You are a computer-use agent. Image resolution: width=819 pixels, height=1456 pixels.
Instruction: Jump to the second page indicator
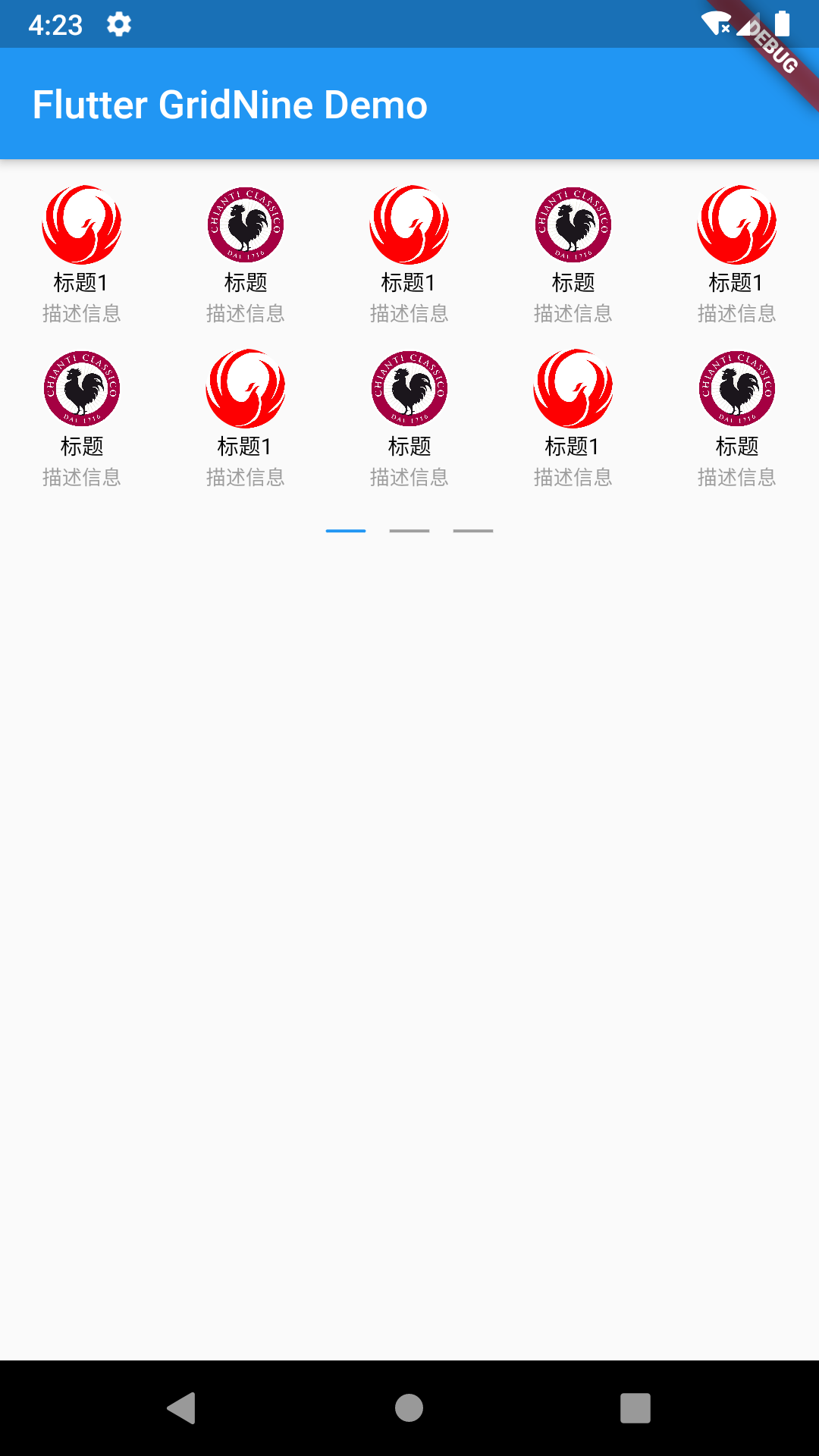[x=409, y=531]
